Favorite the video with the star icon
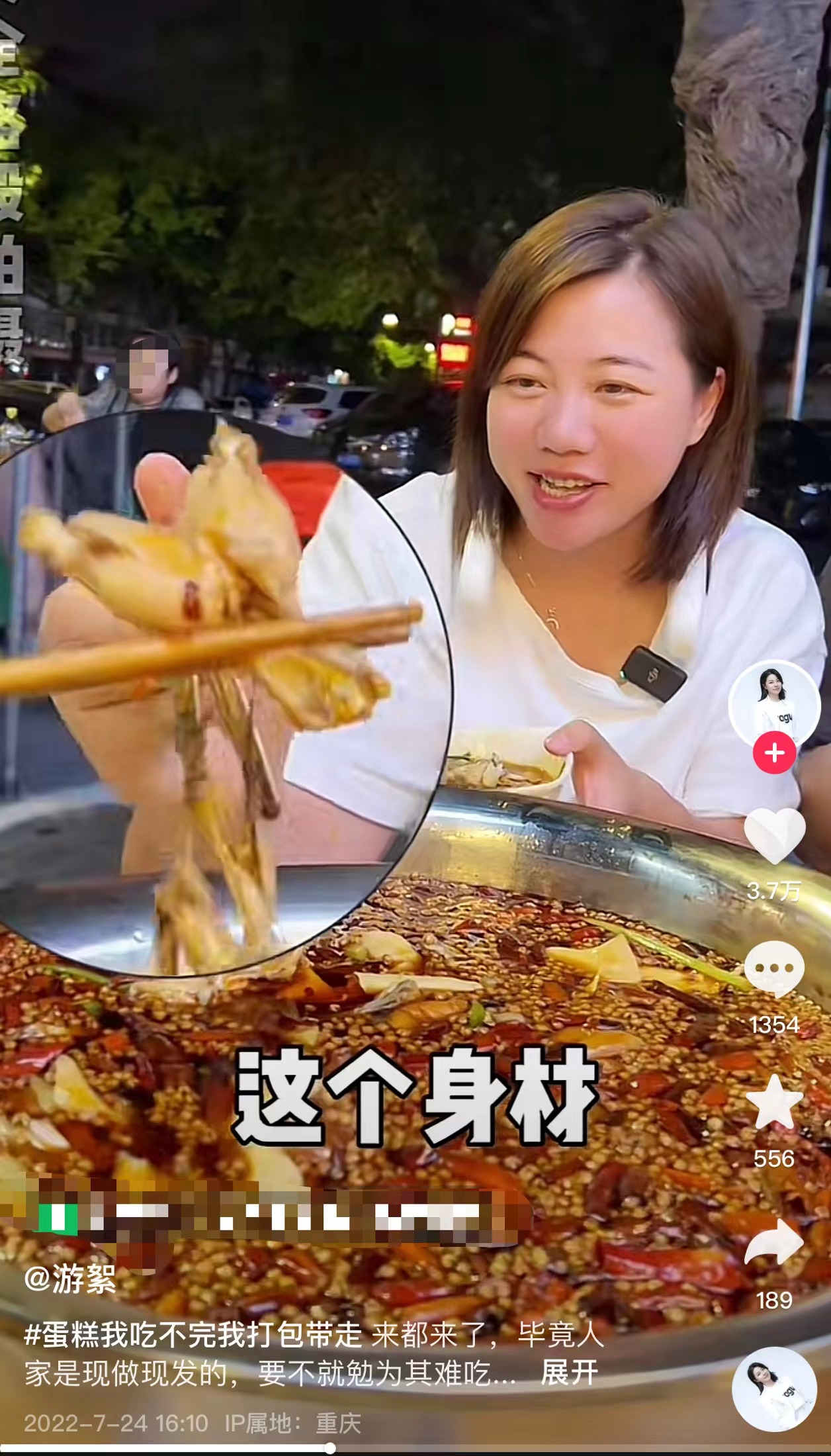Viewport: 831px width, 1456px height. (775, 1102)
